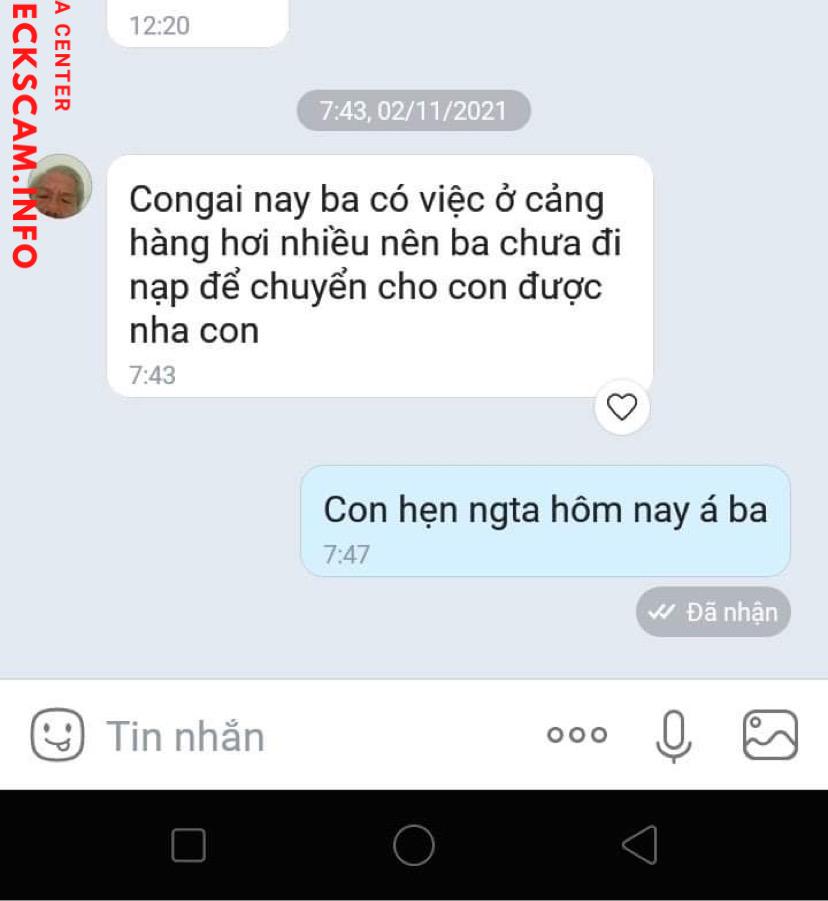The height and width of the screenshot is (901, 828).
Task: Like the message about work at cảng hàng
Action: pos(622,407)
